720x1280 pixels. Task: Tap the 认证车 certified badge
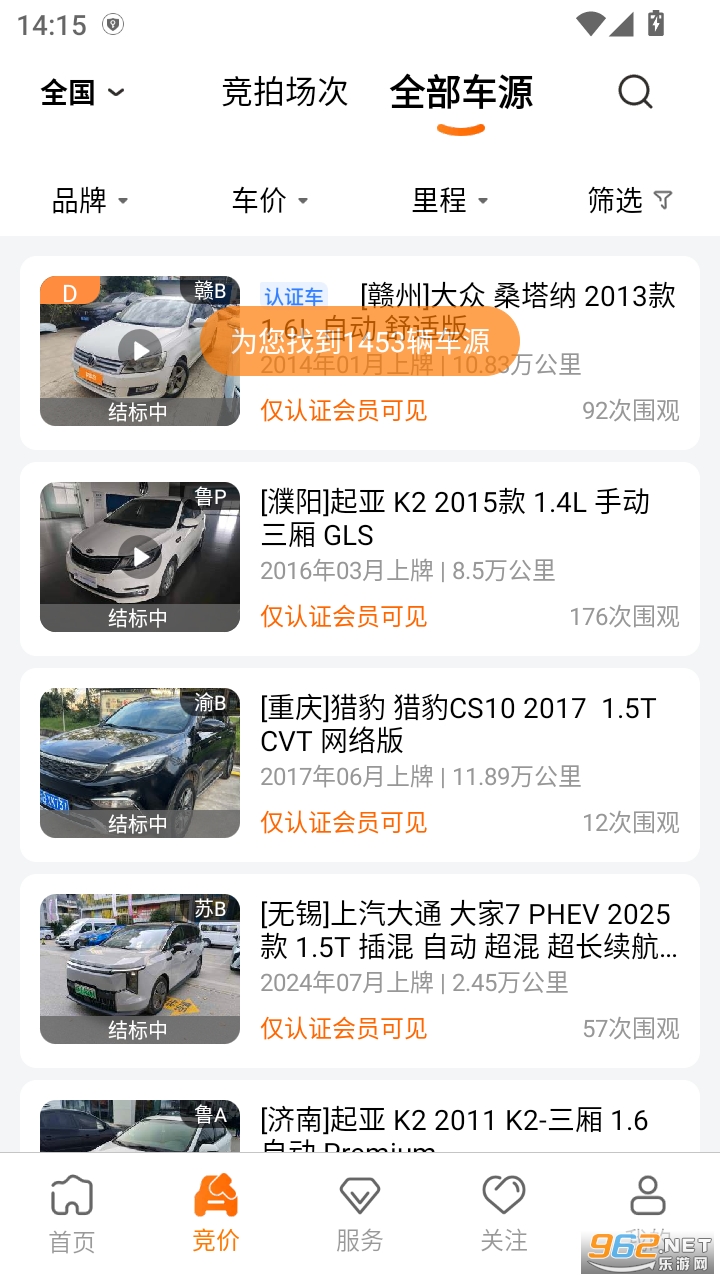coord(294,296)
